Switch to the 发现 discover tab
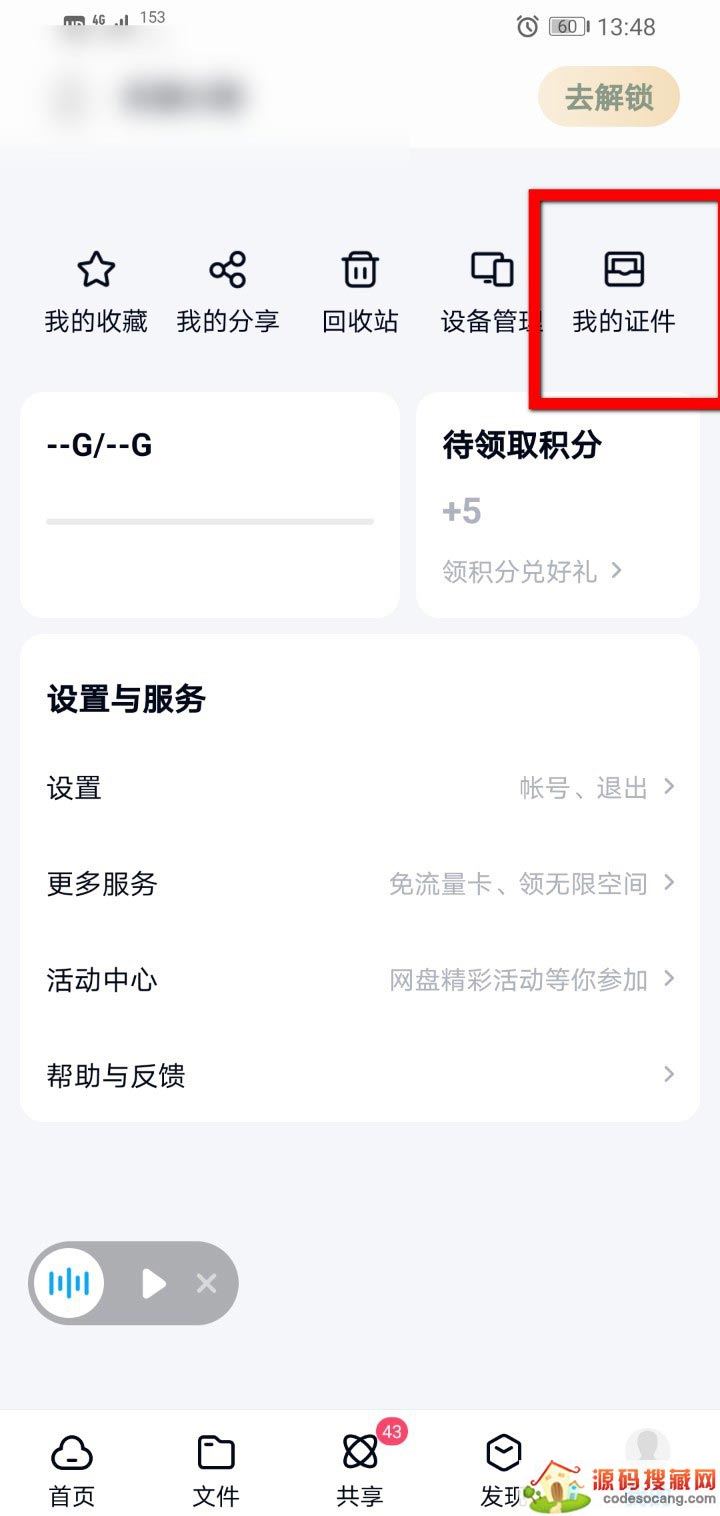Screen dimensions: 720x1516 pos(502,1470)
